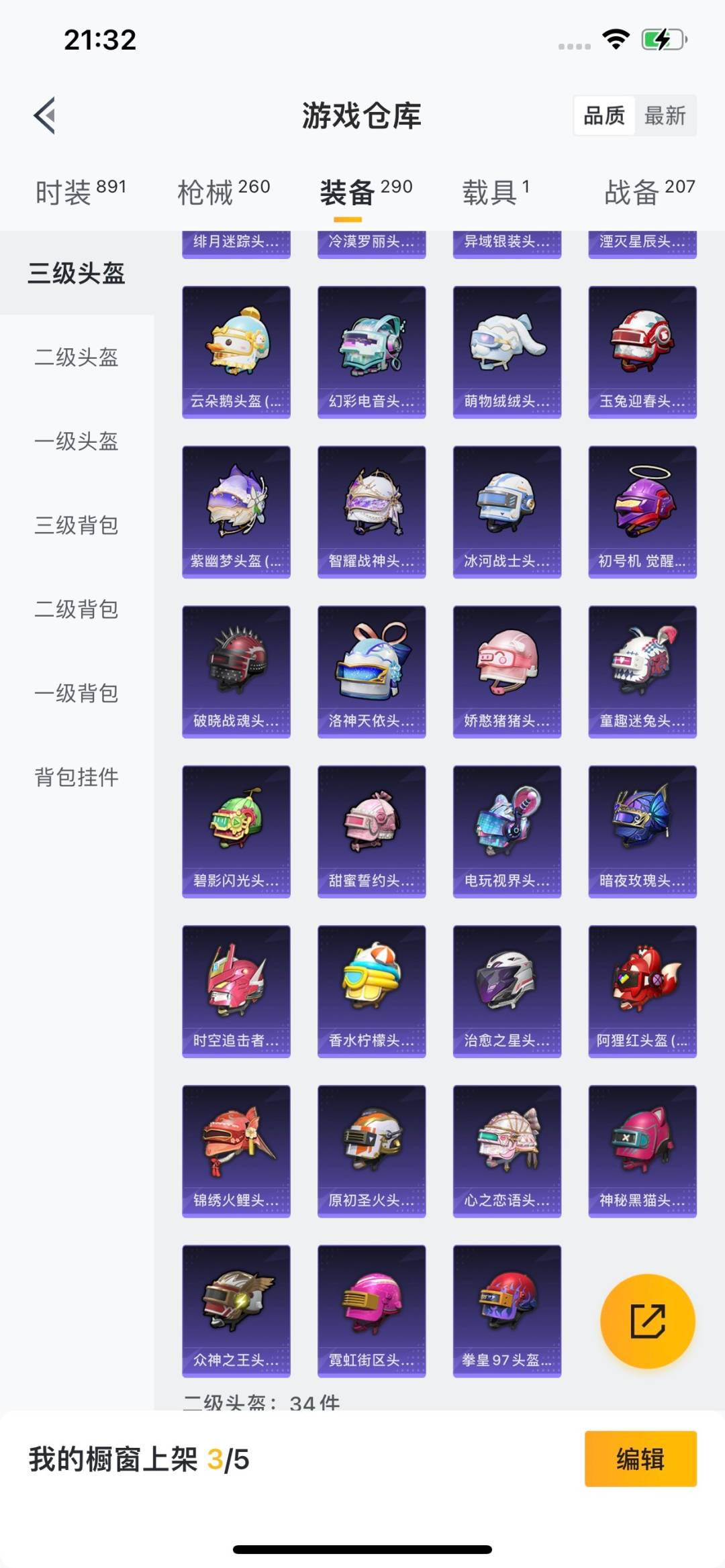Open the 云朵鹅头盔 item
The width and height of the screenshot is (725, 1568).
[x=236, y=352]
